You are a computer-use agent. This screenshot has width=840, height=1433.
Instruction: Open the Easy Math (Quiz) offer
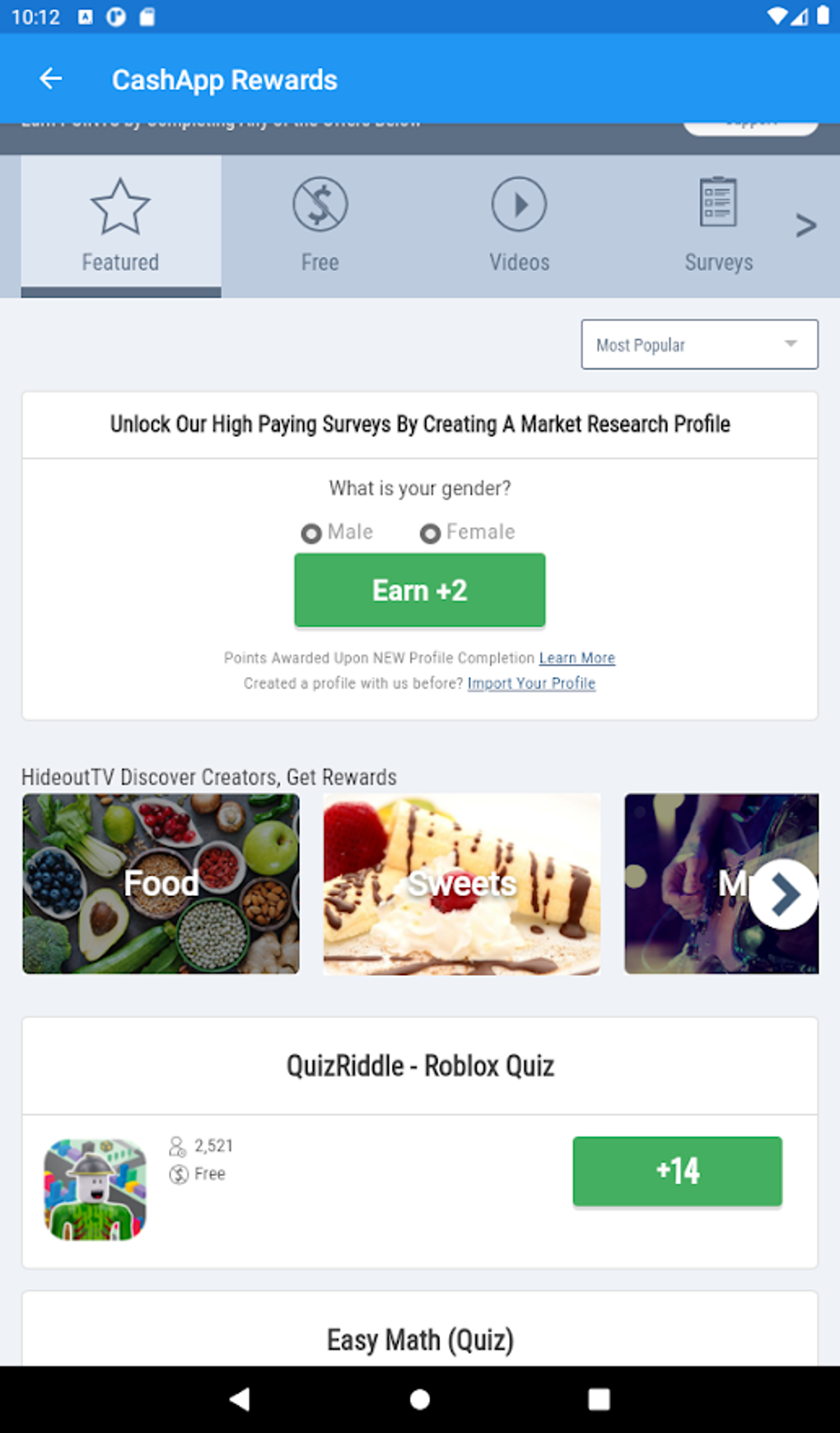click(x=420, y=1339)
